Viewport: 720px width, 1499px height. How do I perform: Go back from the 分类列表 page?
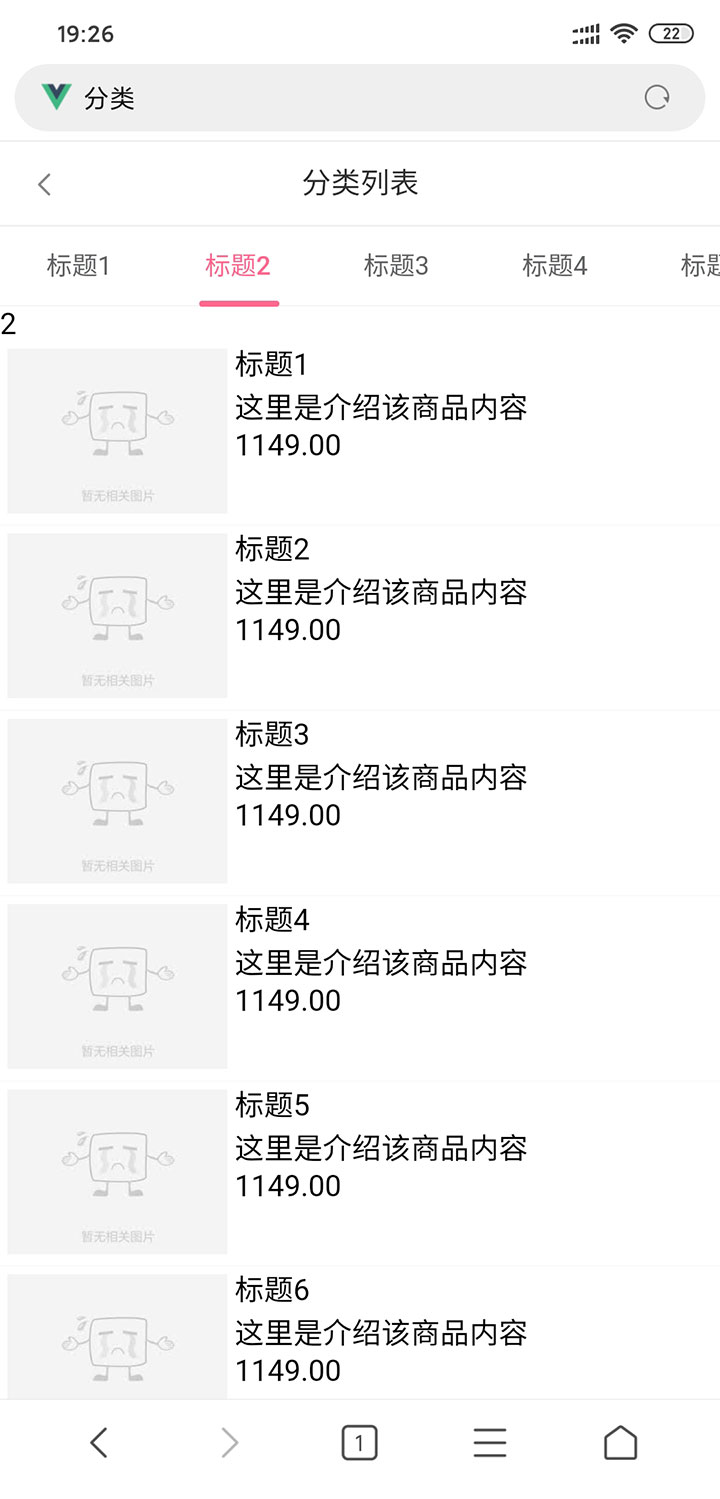[x=44, y=184]
